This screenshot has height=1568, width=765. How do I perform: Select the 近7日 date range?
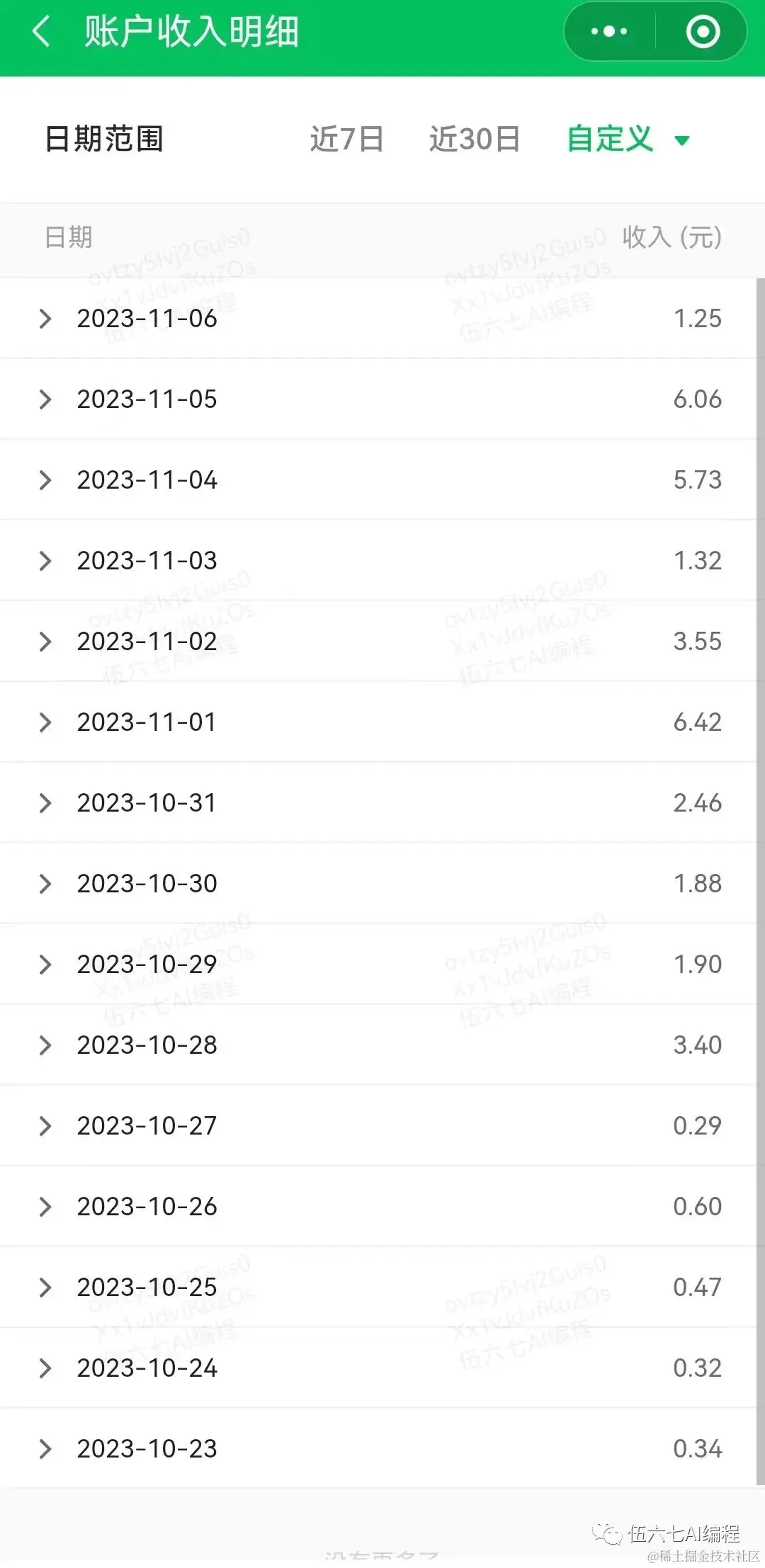(346, 139)
